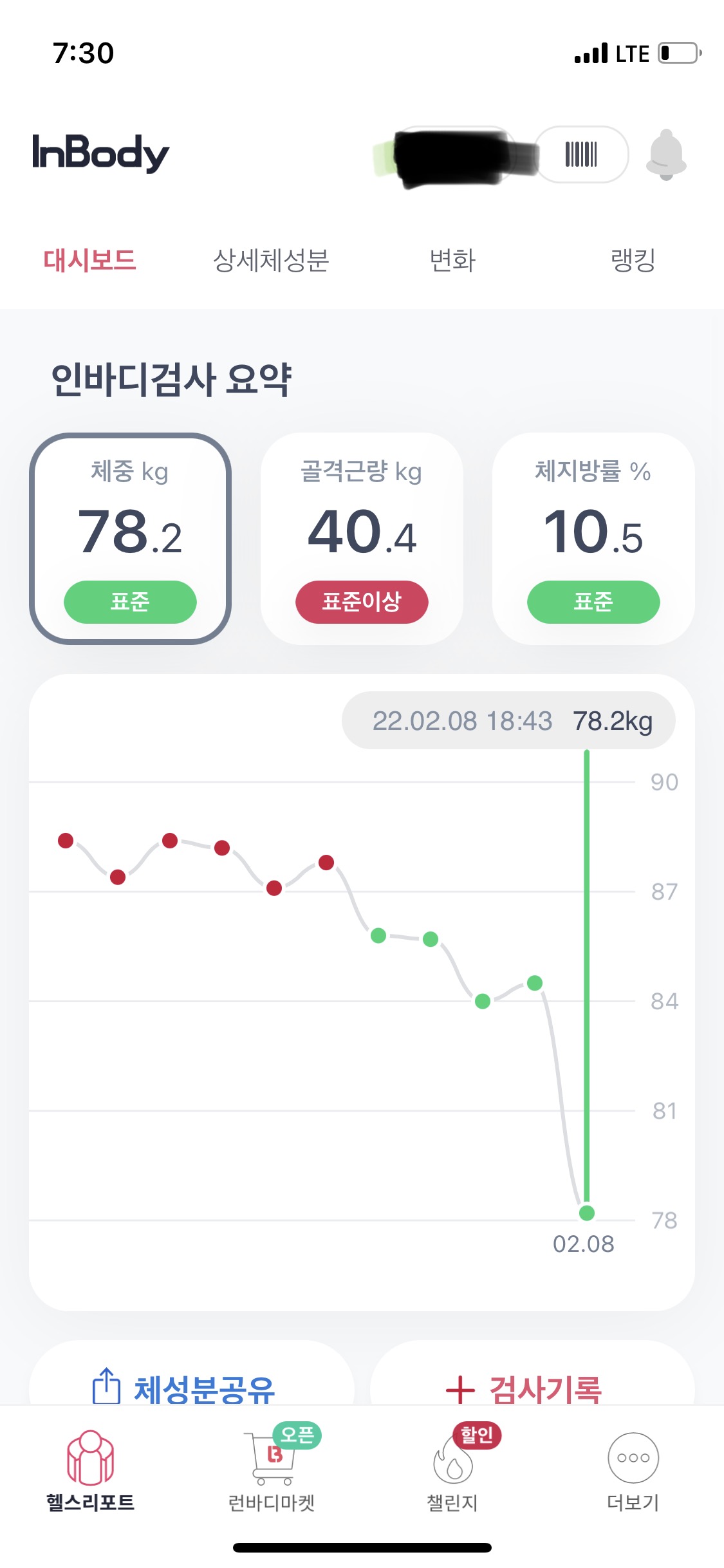Switch to the 변화 tab
The width and height of the screenshot is (724, 1568).
452,261
